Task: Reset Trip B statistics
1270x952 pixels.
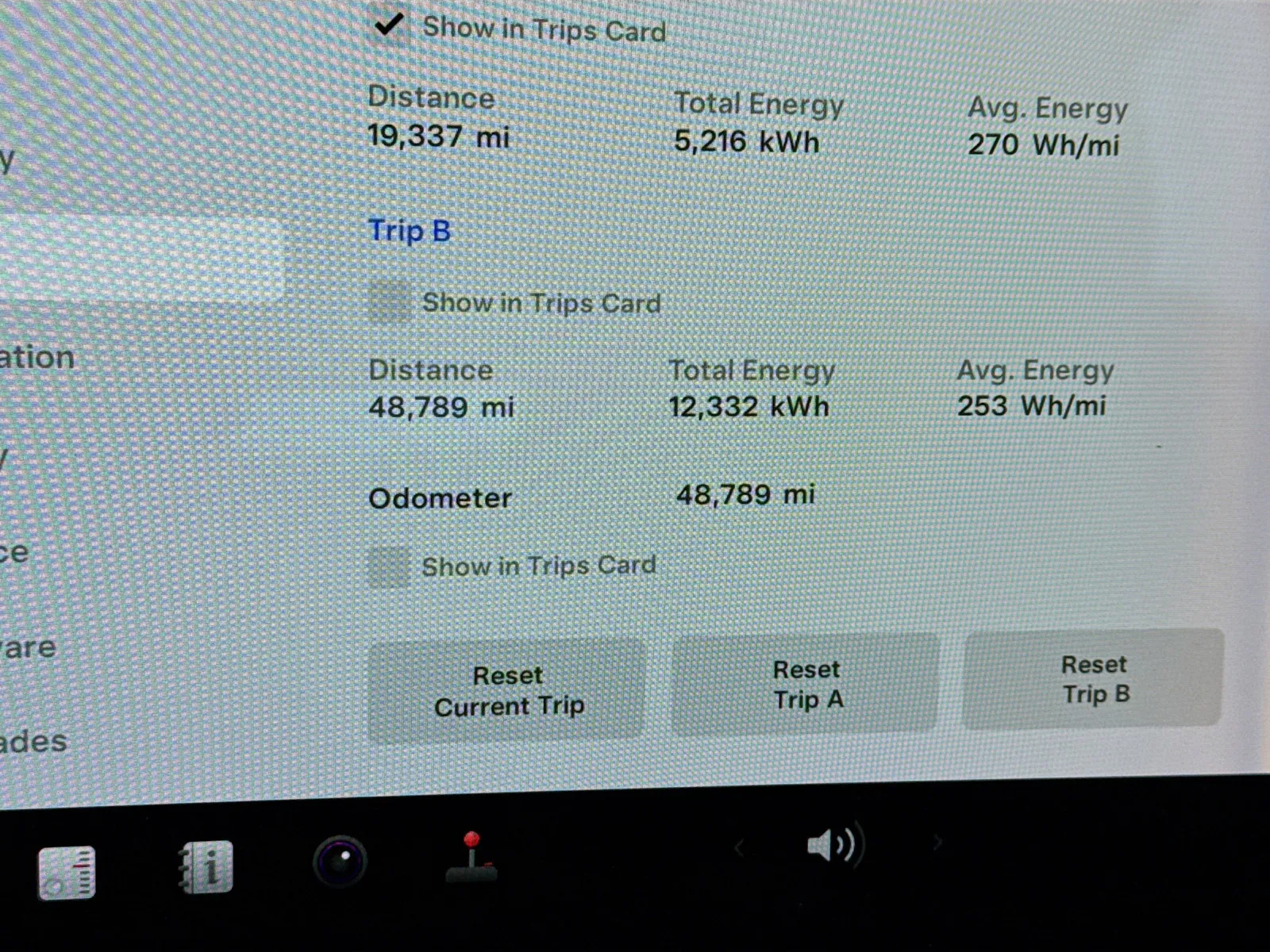Action: click(1094, 679)
